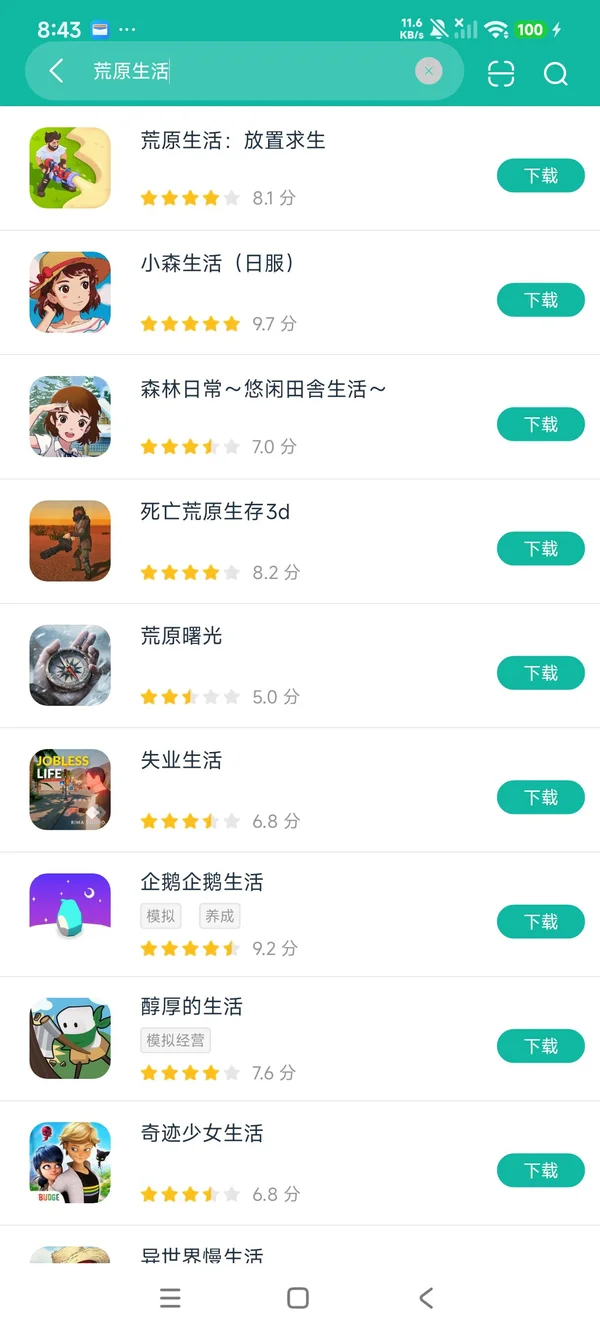This screenshot has height=1333, width=600.
Task: Clear the 荒原生活 search text
Action: (x=428, y=71)
